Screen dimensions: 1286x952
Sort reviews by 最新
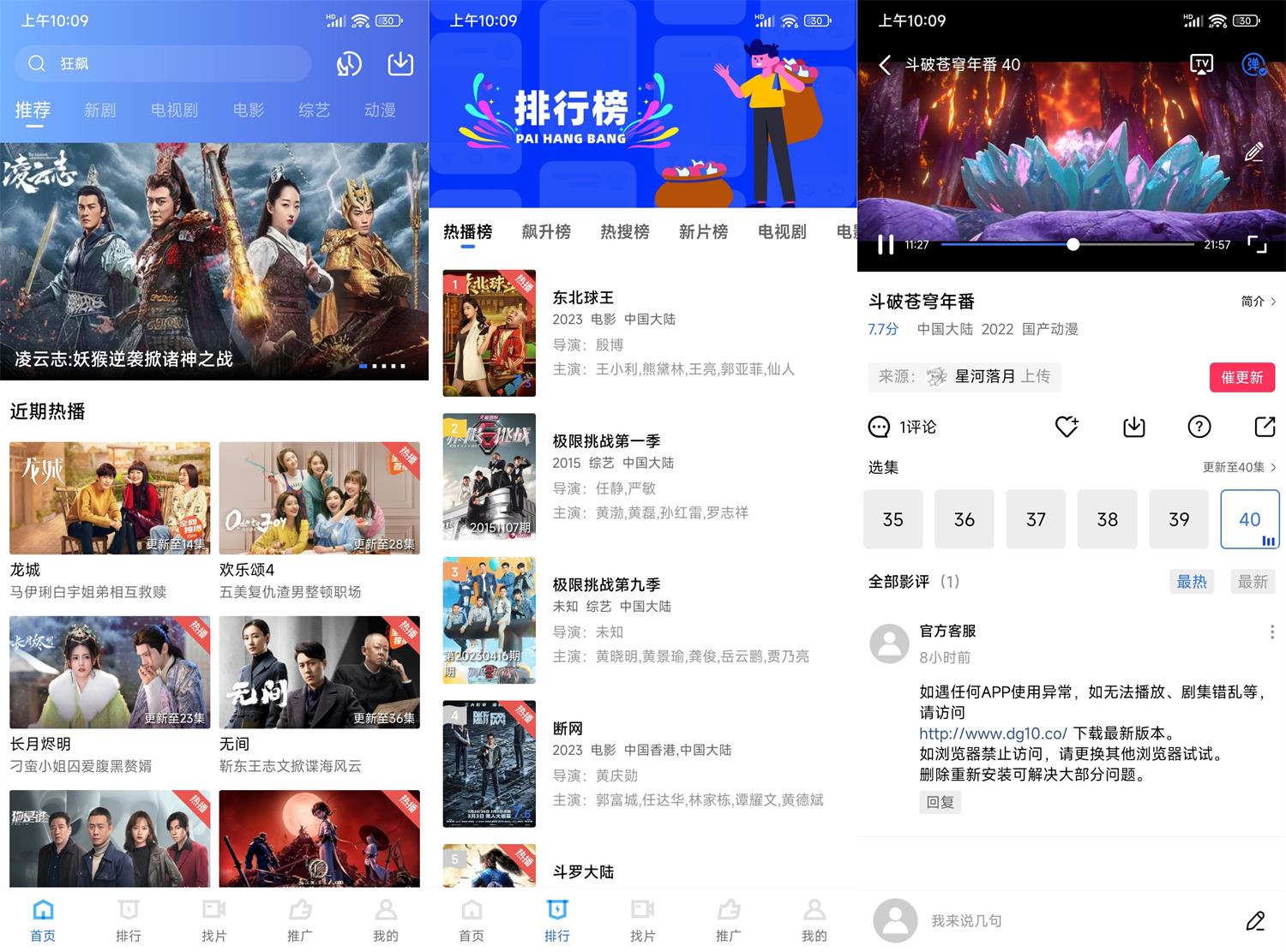[1252, 582]
